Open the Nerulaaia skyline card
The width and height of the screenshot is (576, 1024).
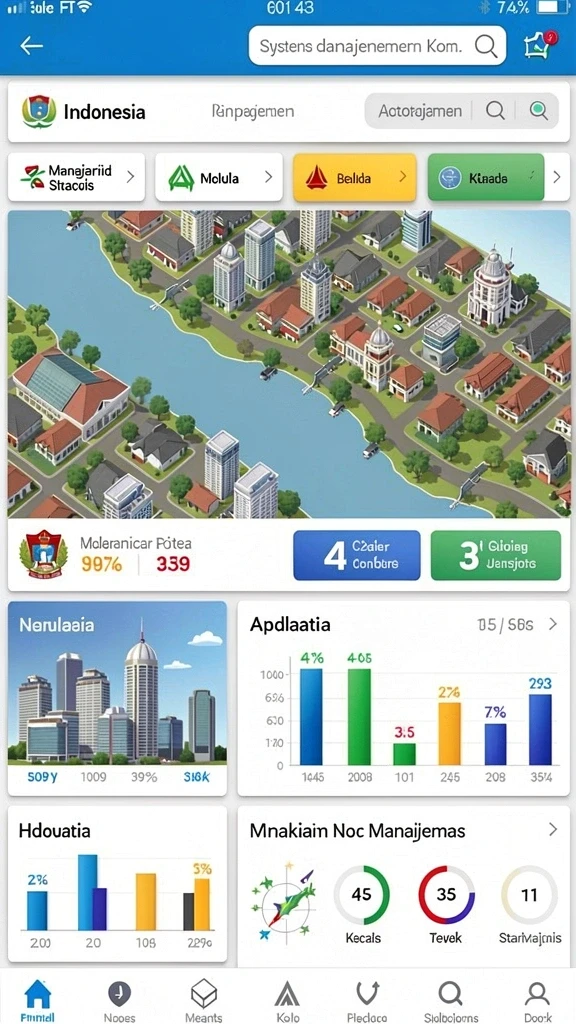(x=118, y=698)
